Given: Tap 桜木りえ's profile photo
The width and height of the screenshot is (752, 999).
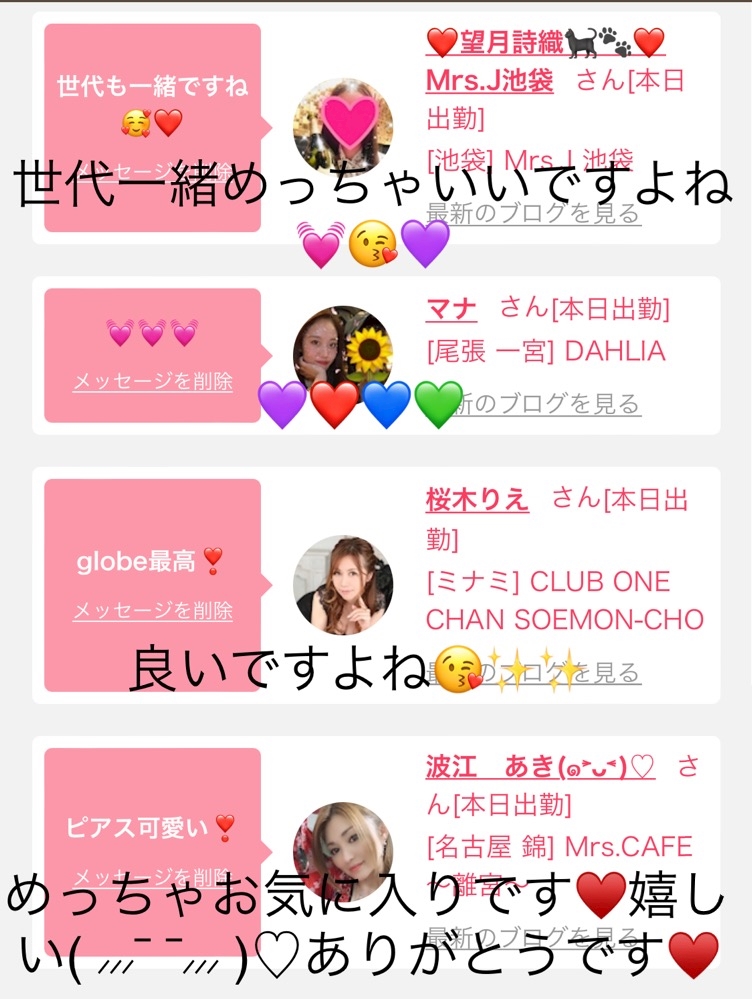Looking at the screenshot, I should [343, 585].
